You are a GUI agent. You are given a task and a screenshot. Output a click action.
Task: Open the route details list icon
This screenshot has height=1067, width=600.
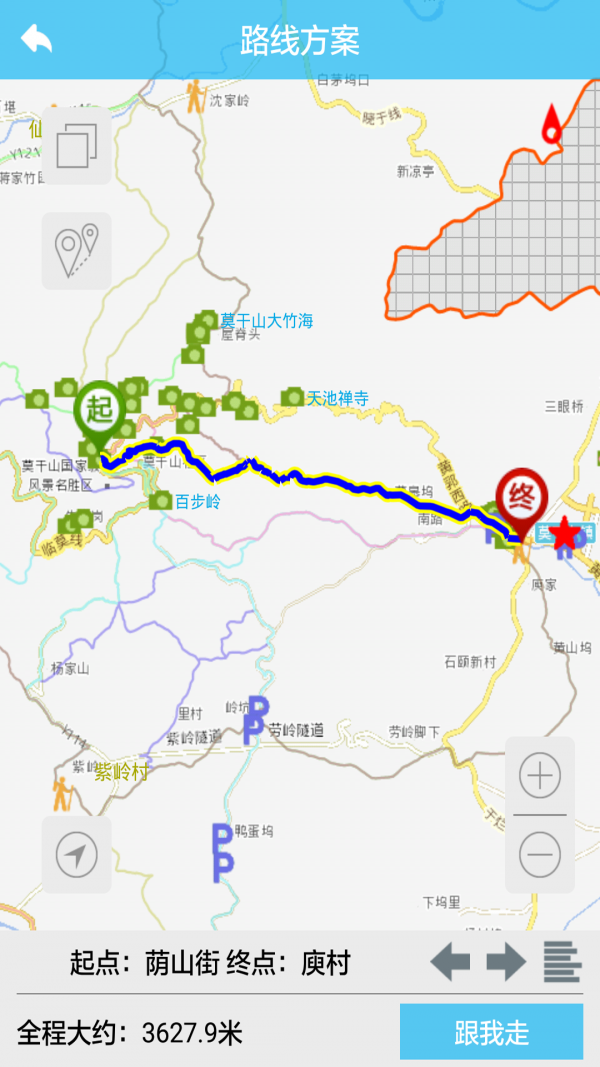pos(563,962)
